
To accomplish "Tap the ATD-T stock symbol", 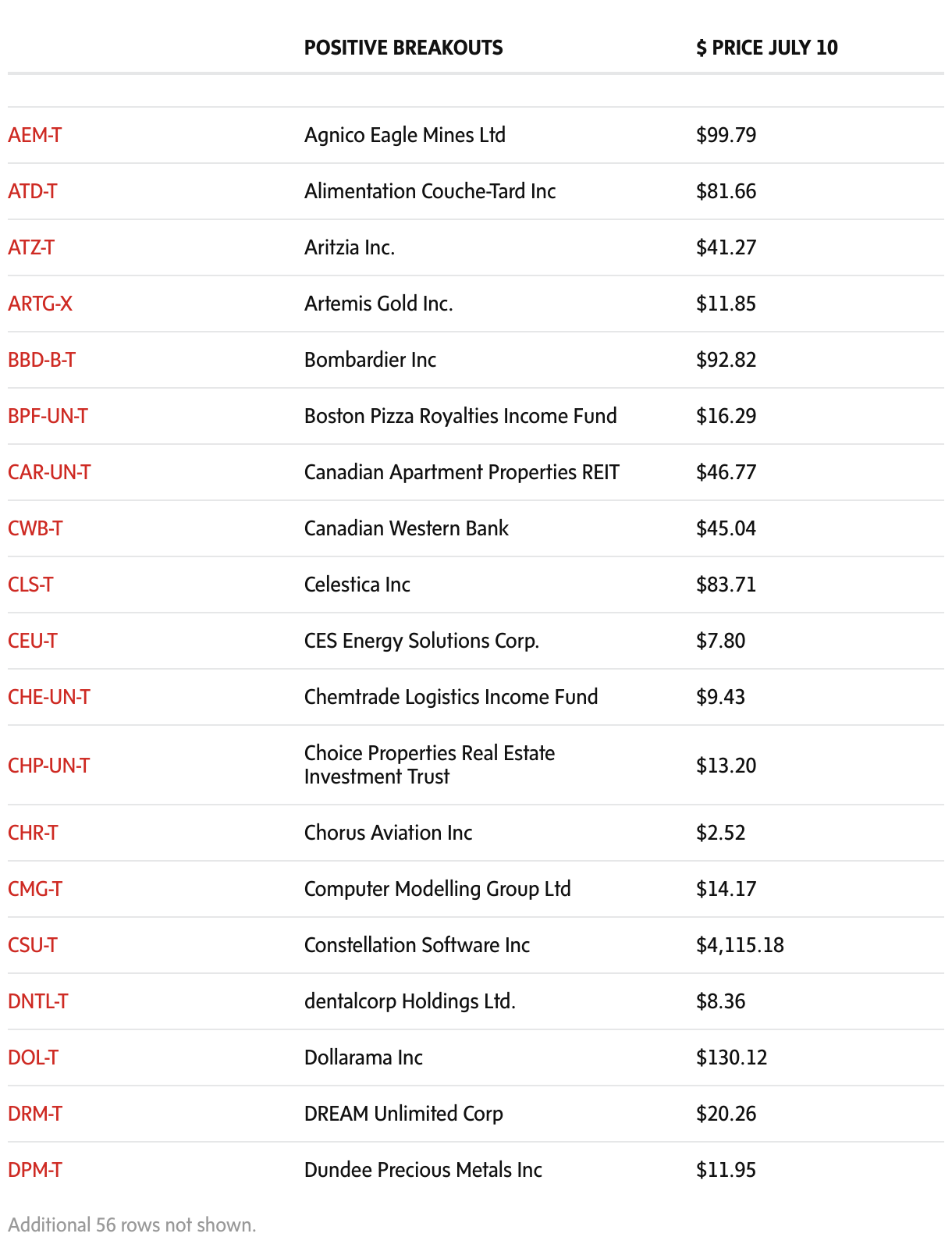I will click(x=32, y=191).
